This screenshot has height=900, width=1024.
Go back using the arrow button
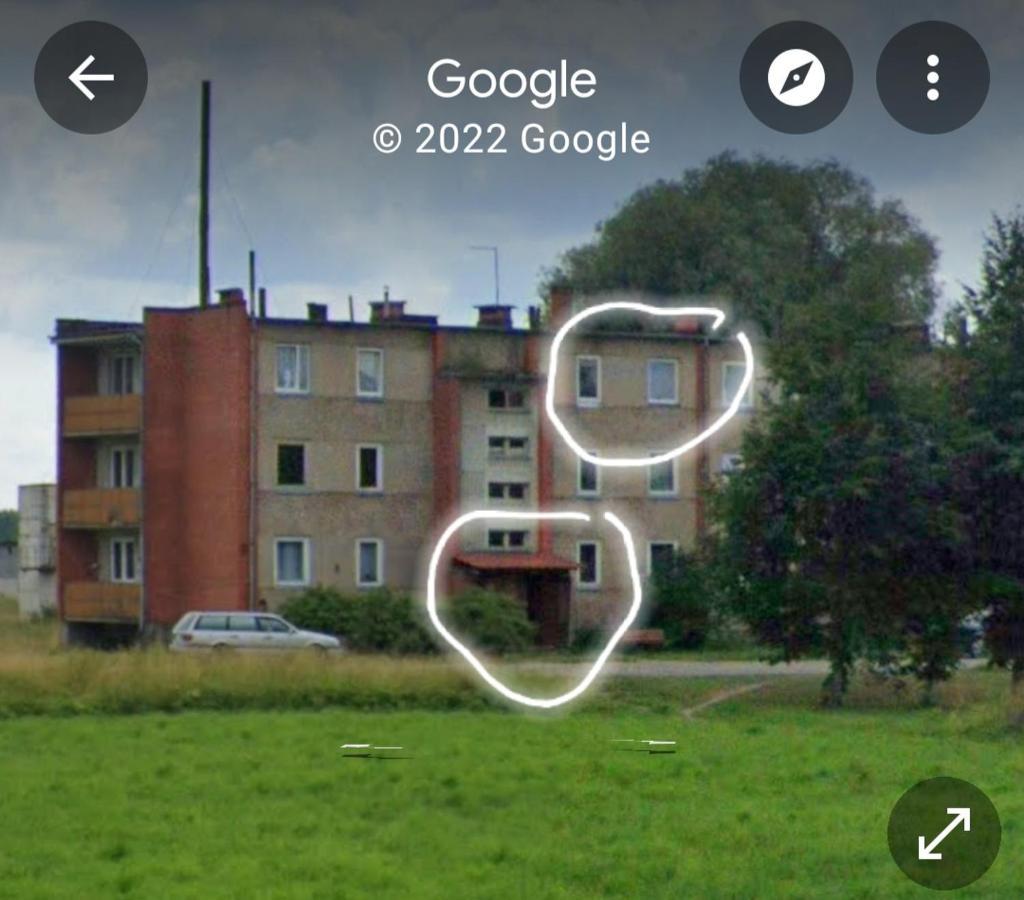(91, 77)
